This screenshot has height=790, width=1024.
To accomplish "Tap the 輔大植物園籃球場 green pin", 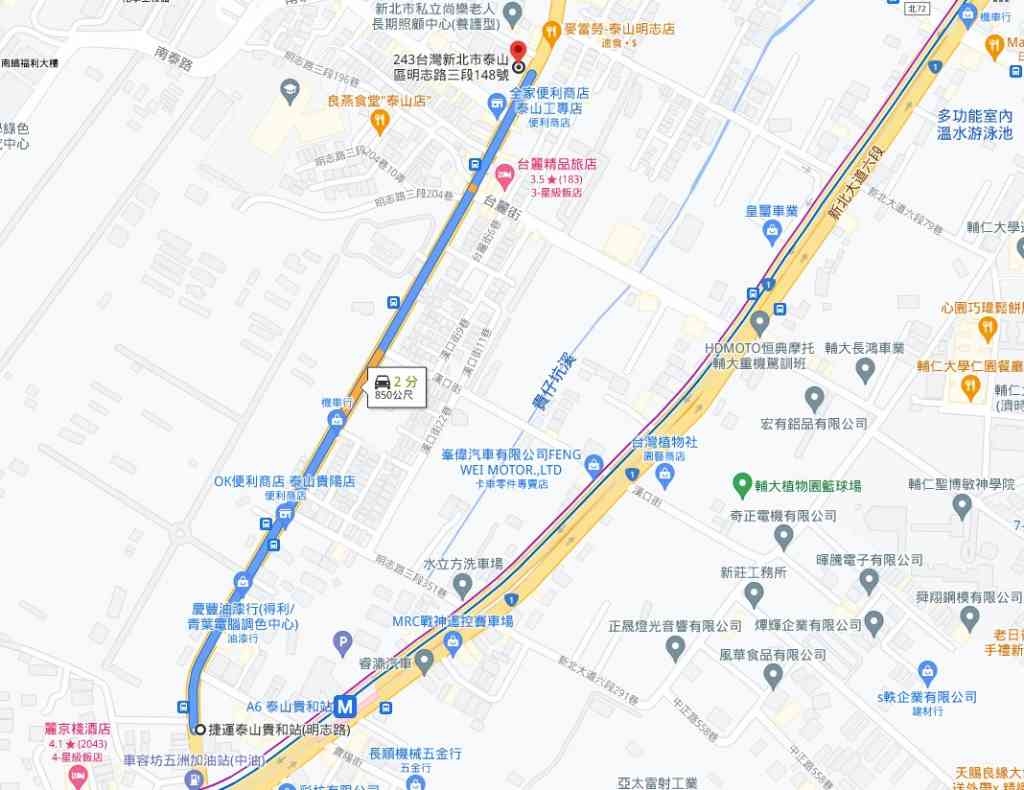I will click(x=741, y=486).
